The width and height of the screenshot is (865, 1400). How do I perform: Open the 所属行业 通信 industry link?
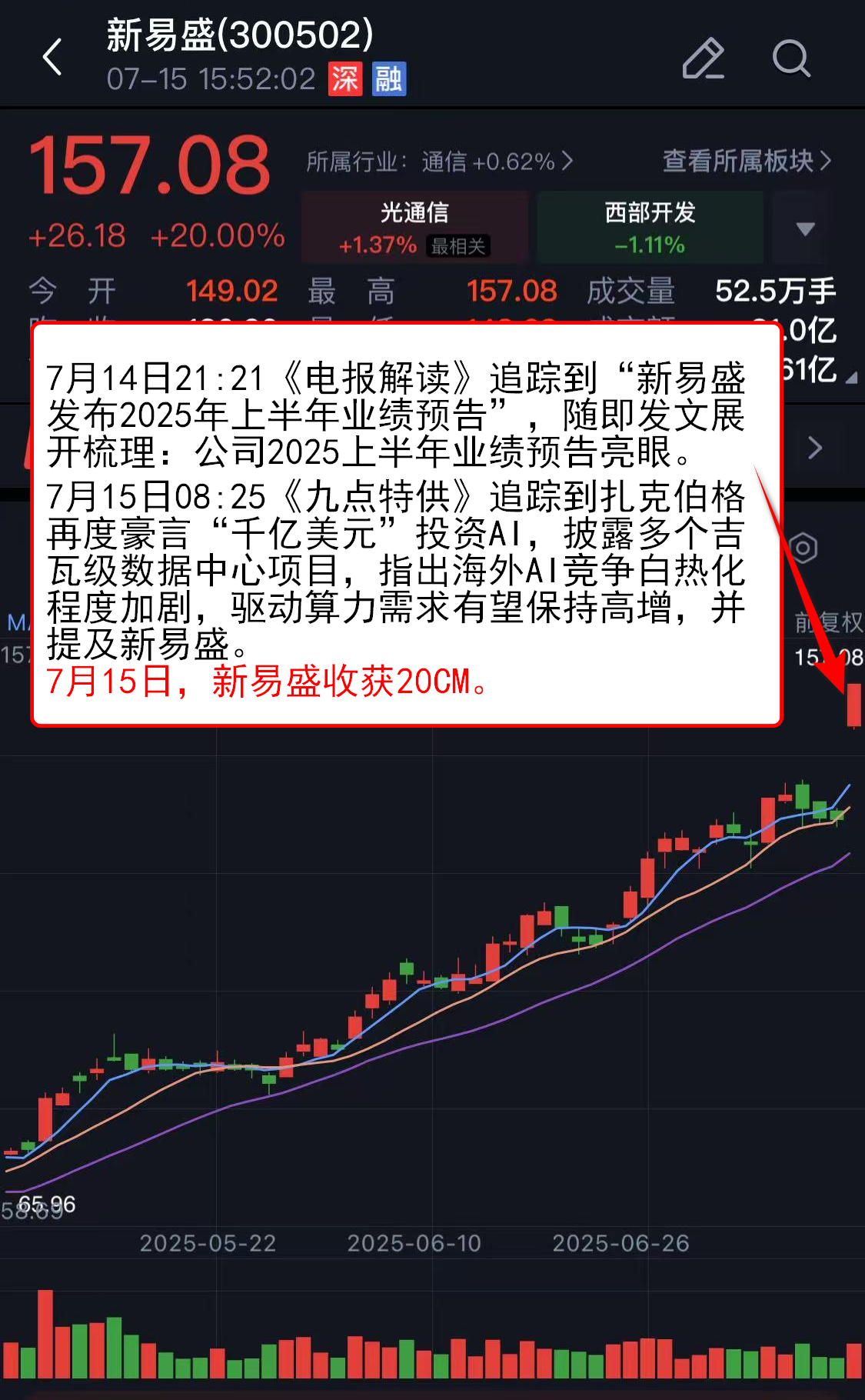pyautogui.click(x=439, y=162)
